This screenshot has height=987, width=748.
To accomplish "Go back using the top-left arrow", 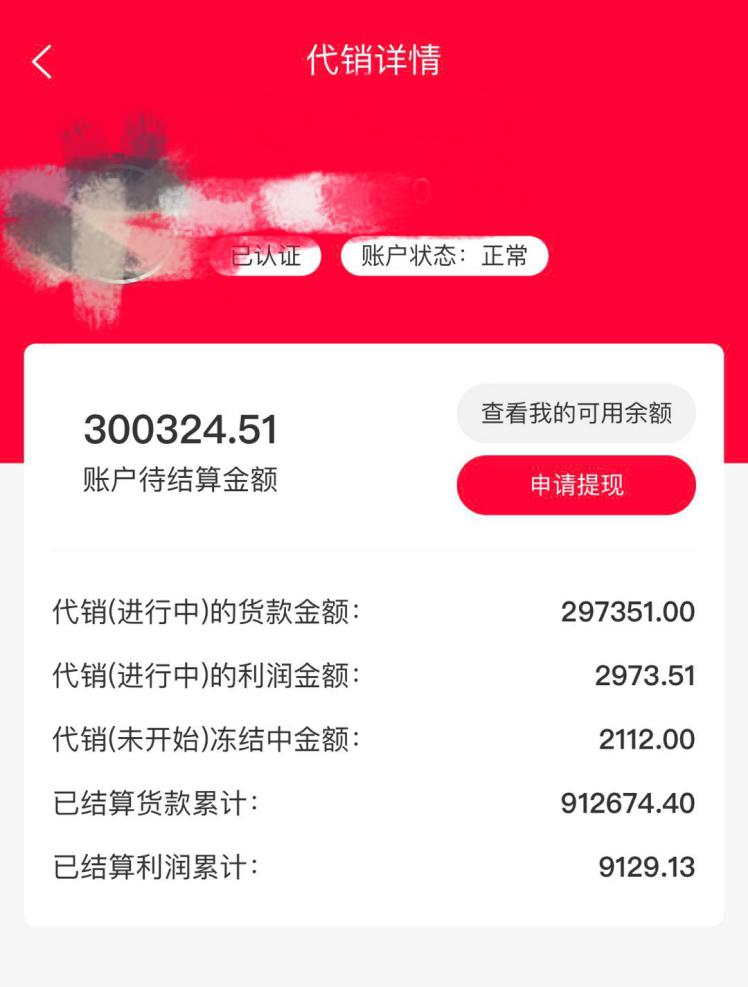I will pos(42,62).
